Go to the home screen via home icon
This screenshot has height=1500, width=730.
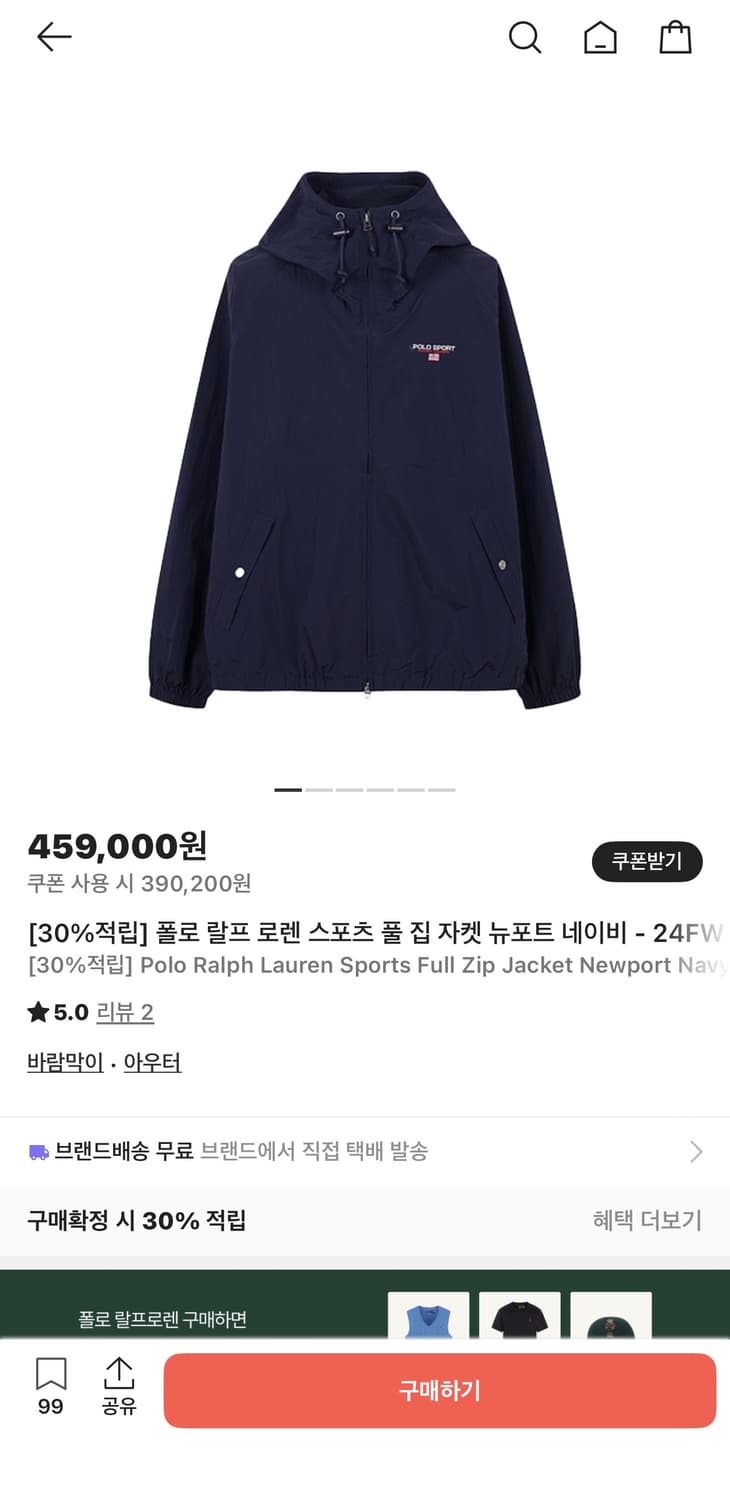[x=600, y=37]
